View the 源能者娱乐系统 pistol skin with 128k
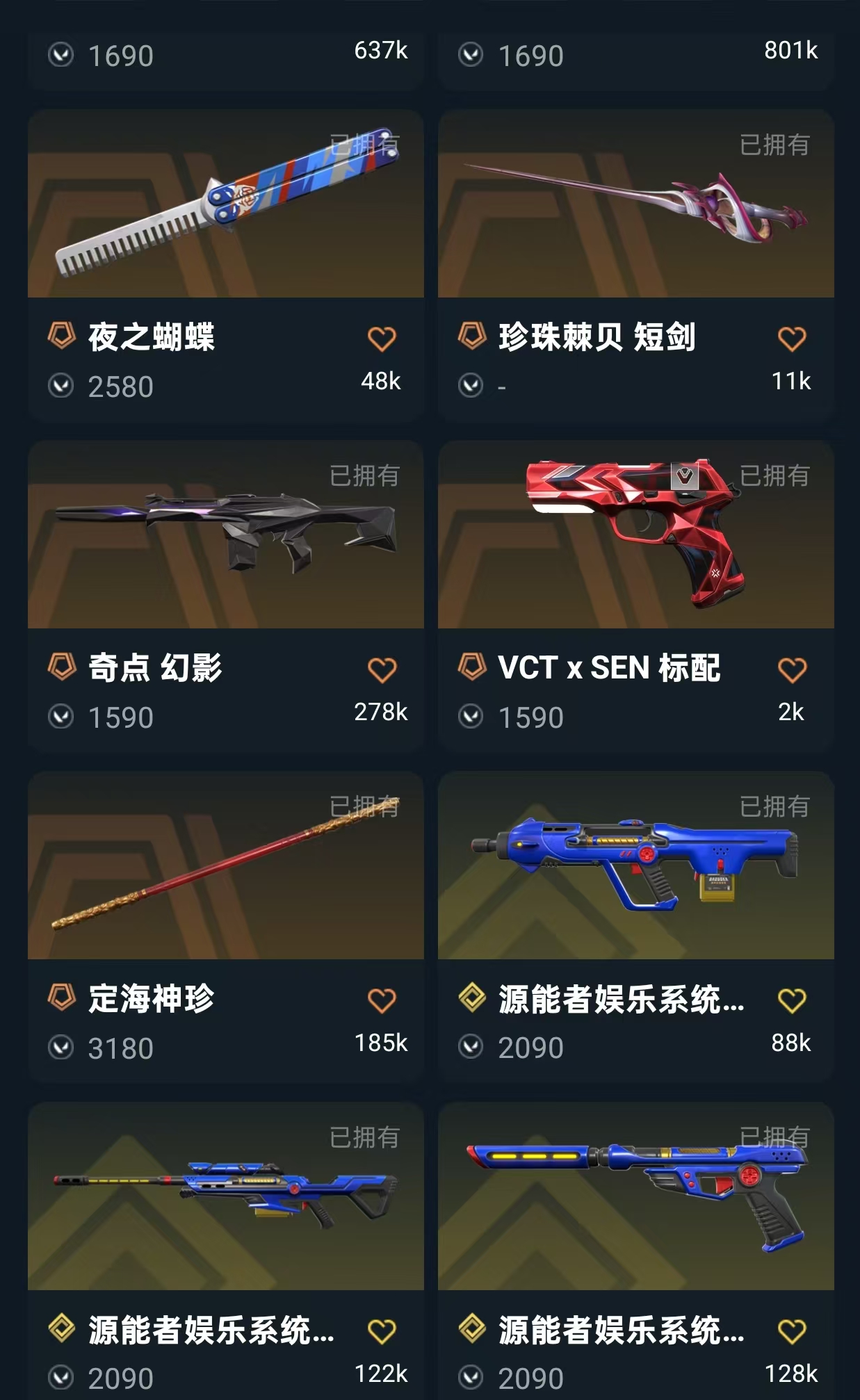Viewport: 860px width, 1400px height. point(635,1196)
